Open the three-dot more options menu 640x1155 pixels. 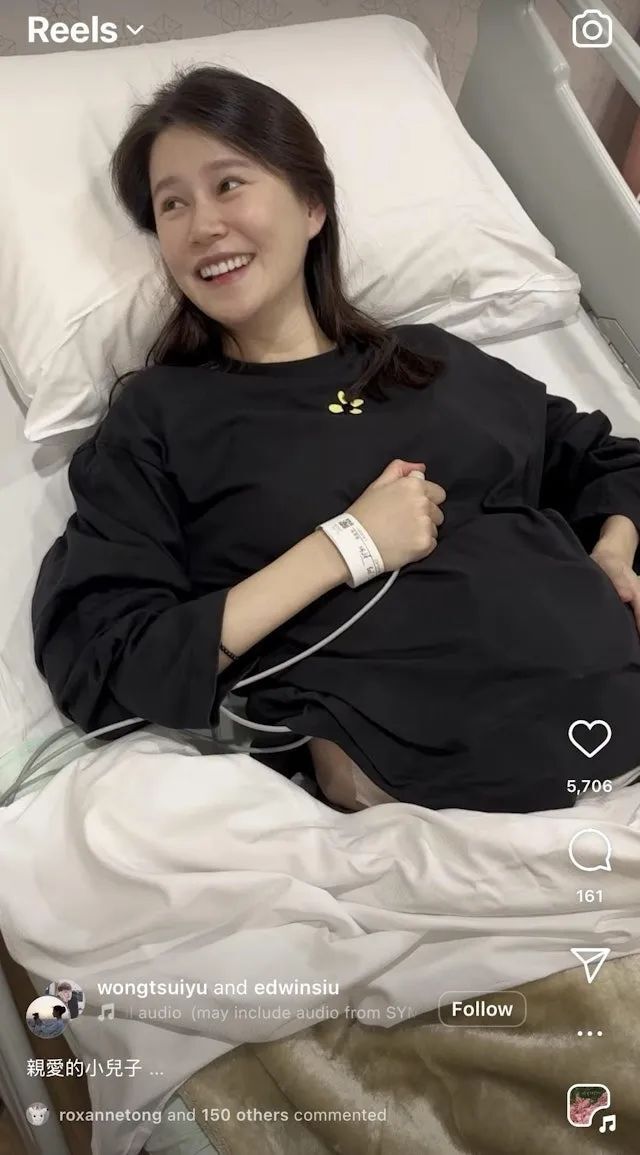pyautogui.click(x=589, y=1034)
